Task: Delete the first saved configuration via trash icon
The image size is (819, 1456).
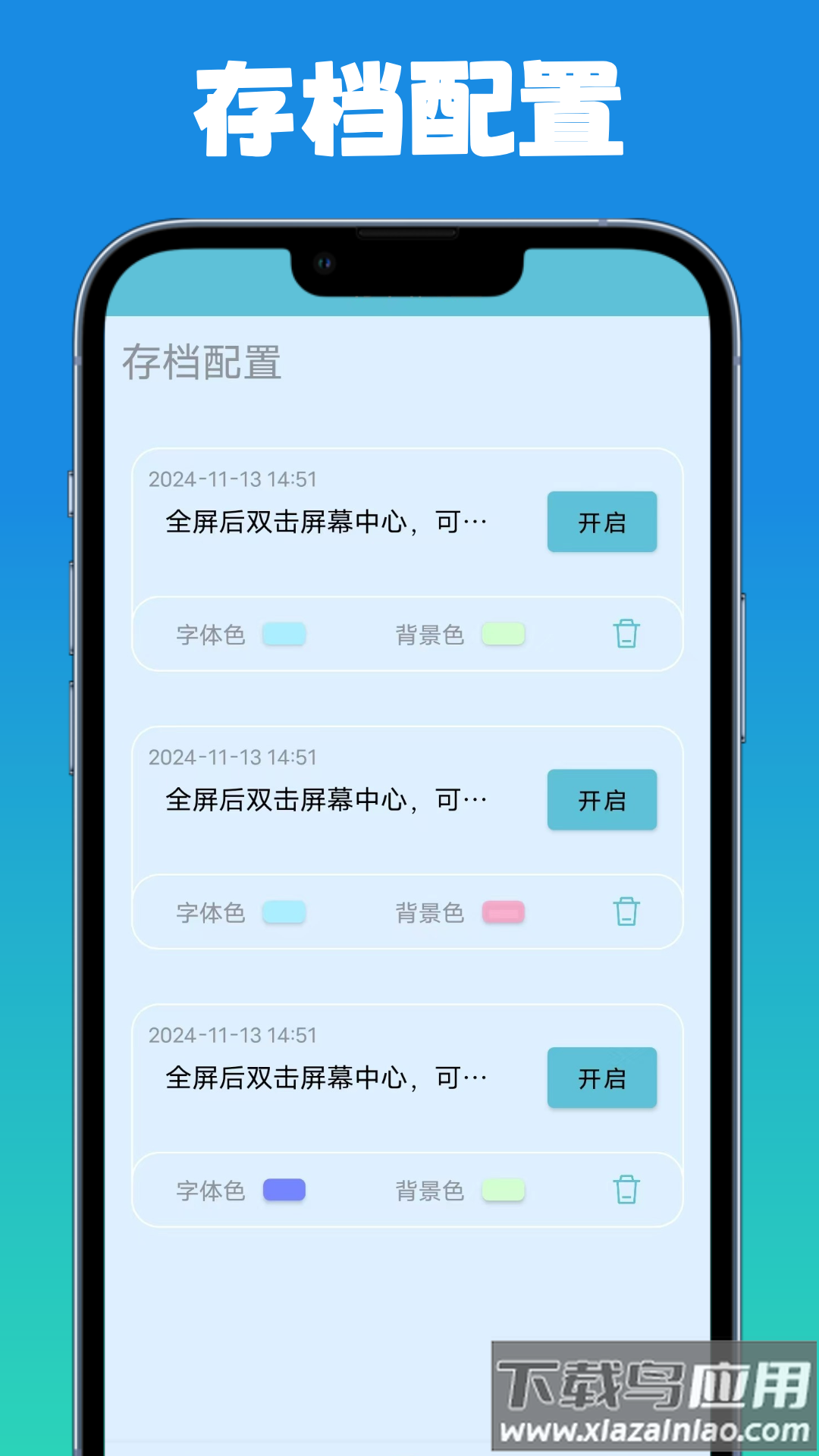Action: (x=626, y=635)
